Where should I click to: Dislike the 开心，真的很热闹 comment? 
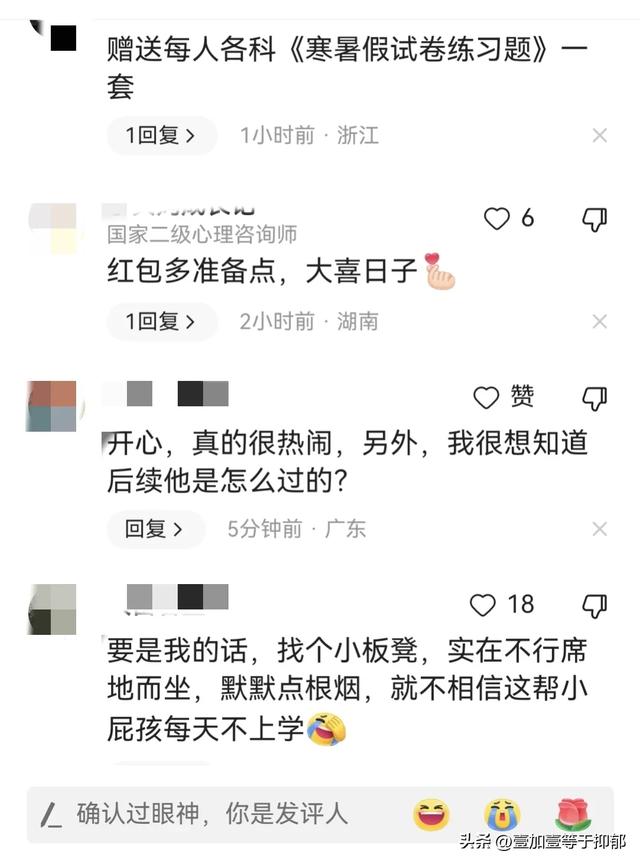coord(594,398)
